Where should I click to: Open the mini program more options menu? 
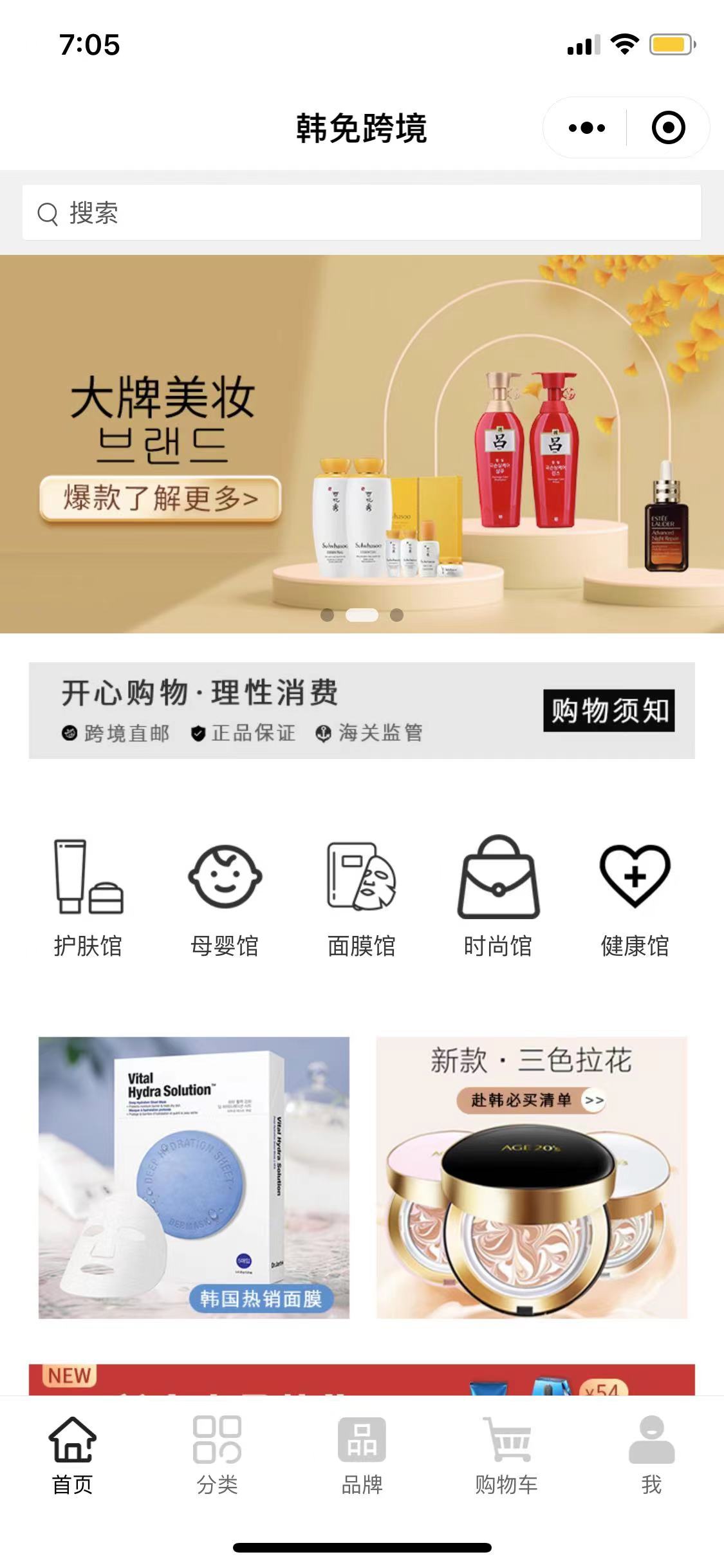(x=586, y=128)
